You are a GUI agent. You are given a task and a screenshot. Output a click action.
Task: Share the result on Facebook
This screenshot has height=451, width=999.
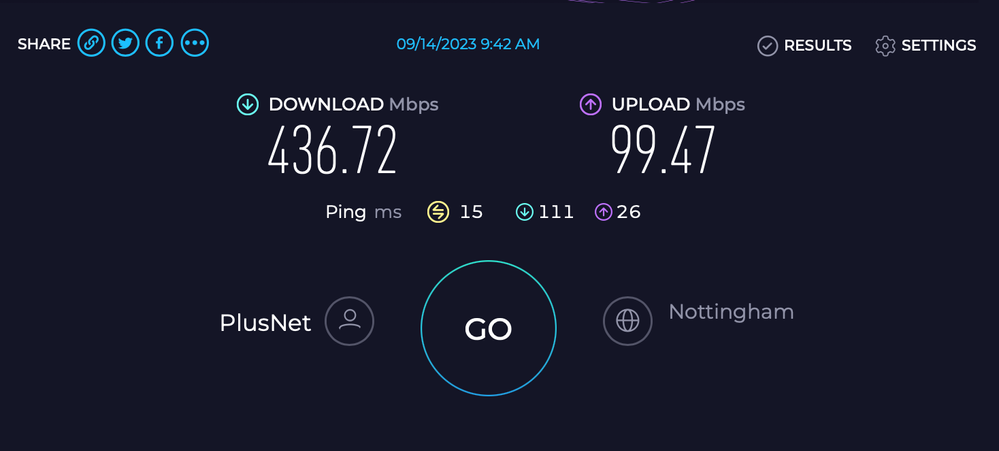coord(159,44)
